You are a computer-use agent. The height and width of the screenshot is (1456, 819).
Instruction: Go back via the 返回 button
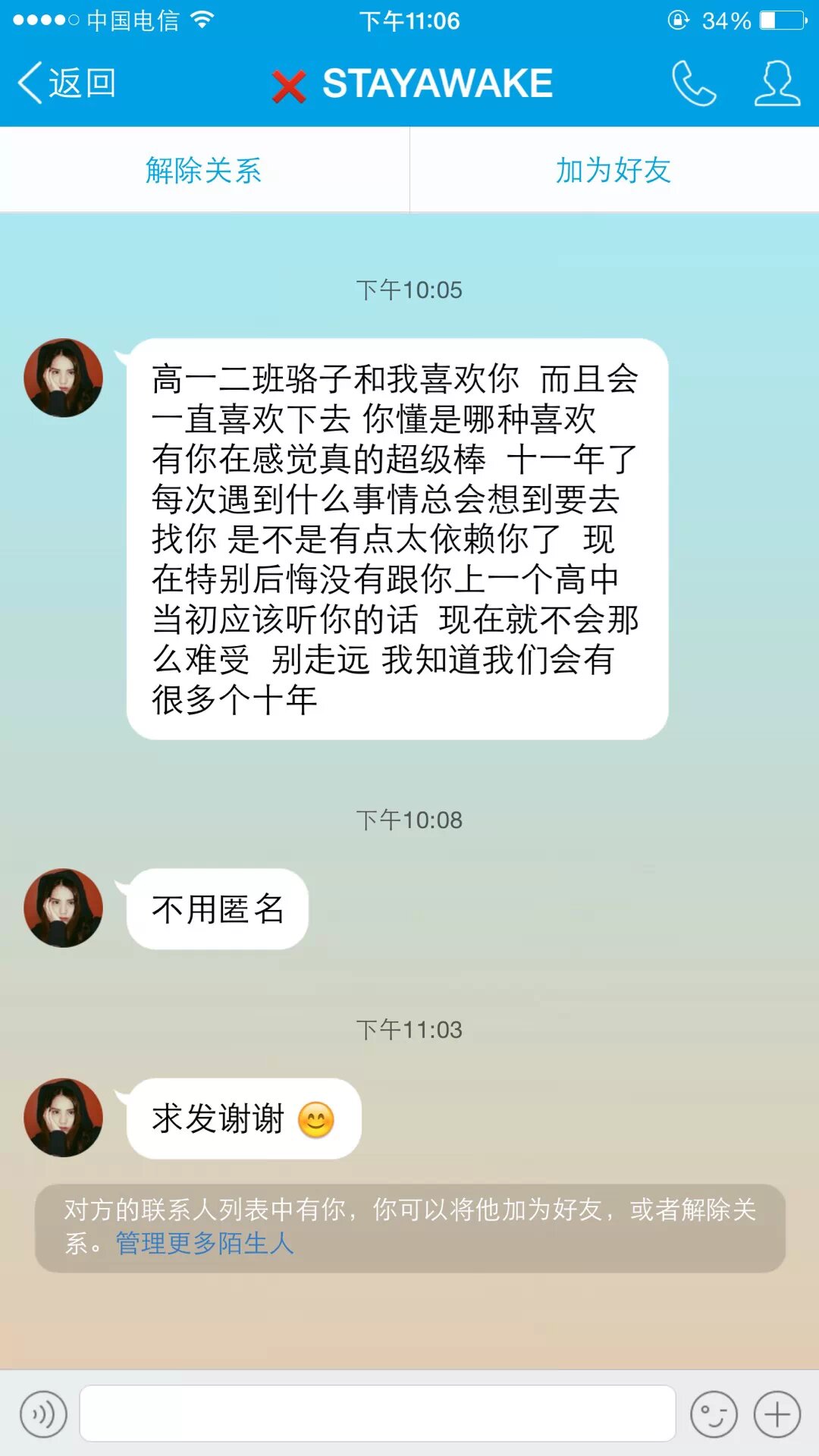[67, 83]
